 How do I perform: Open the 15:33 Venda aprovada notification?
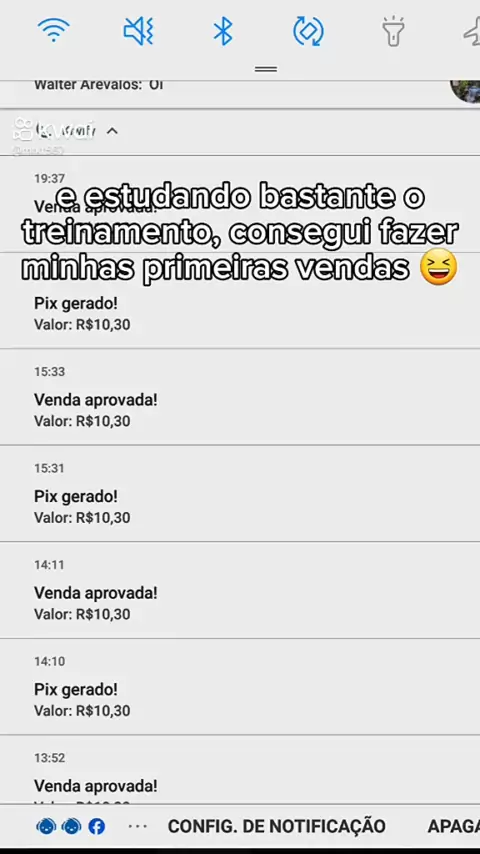240,396
